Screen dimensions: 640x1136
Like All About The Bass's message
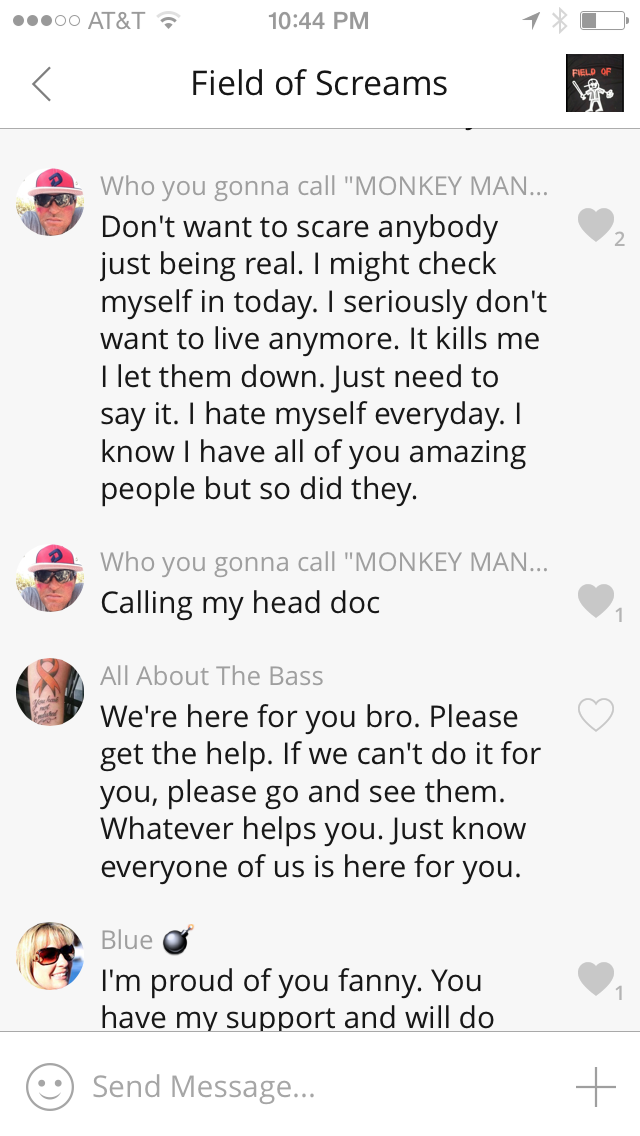point(596,715)
